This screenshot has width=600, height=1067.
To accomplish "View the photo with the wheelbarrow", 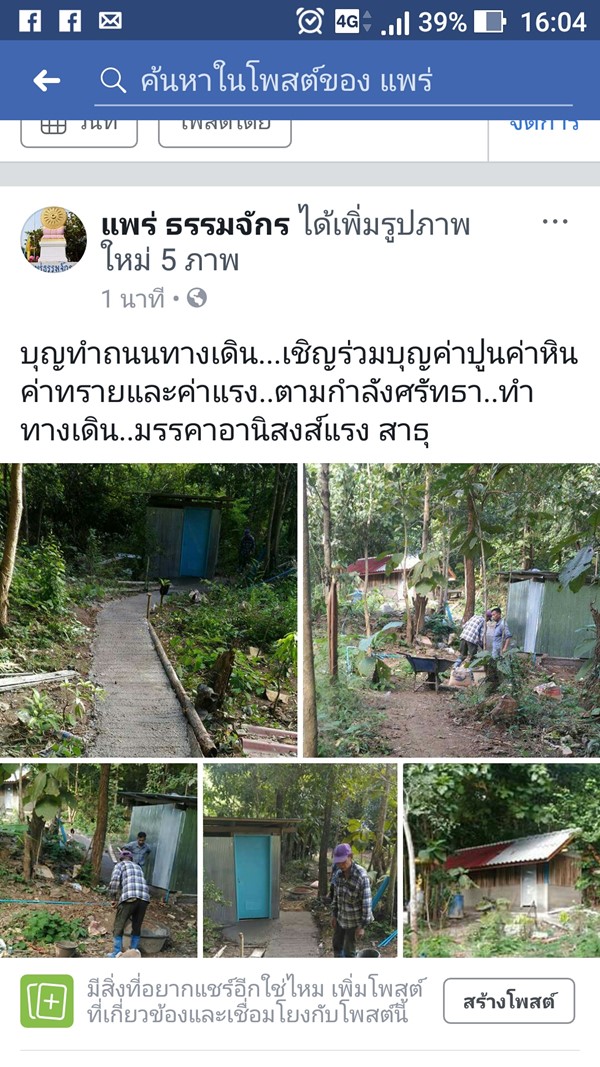I will 452,609.
